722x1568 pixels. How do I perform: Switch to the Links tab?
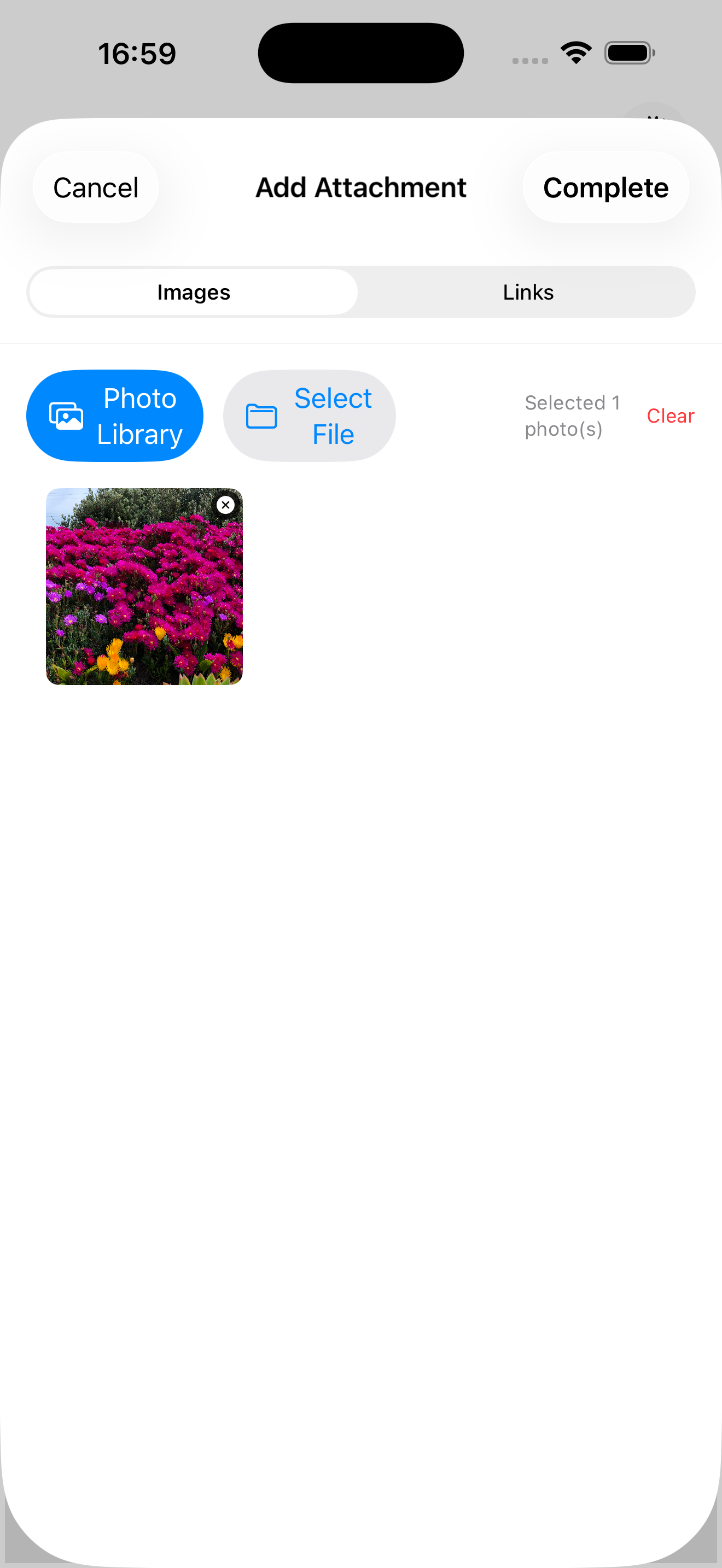click(527, 291)
